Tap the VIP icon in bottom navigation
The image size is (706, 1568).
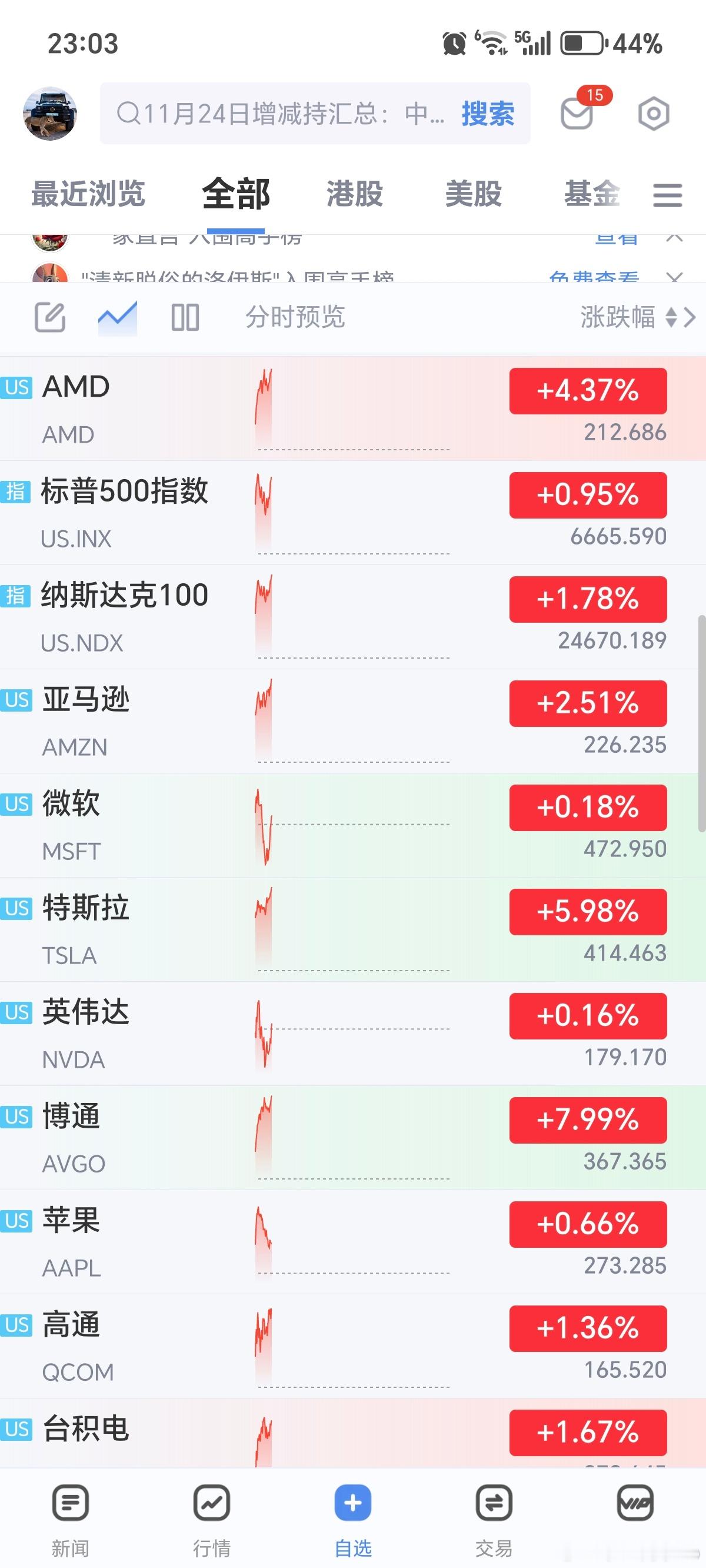pos(635,1502)
